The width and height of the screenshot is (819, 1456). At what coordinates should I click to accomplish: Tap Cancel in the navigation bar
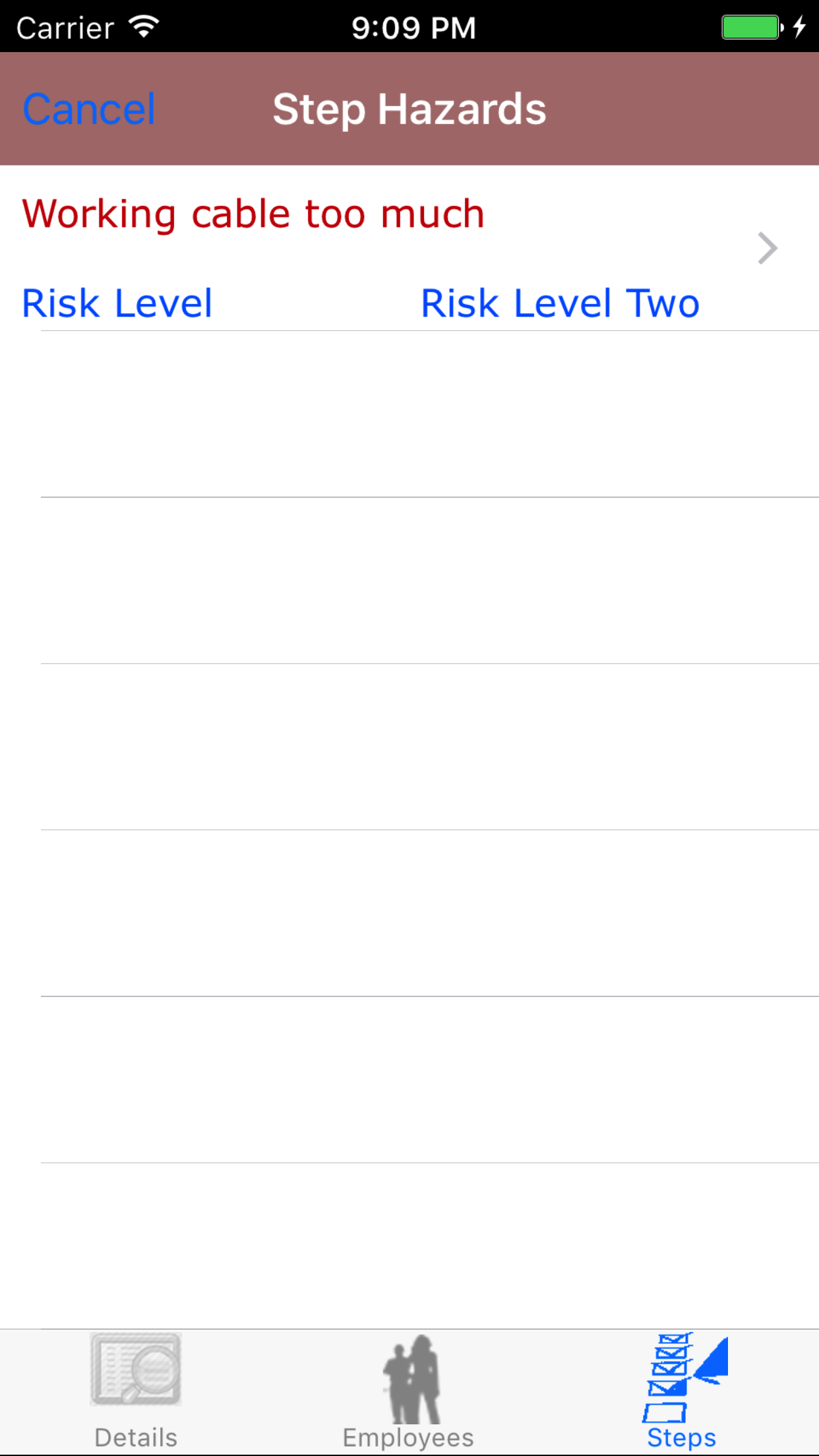89,109
